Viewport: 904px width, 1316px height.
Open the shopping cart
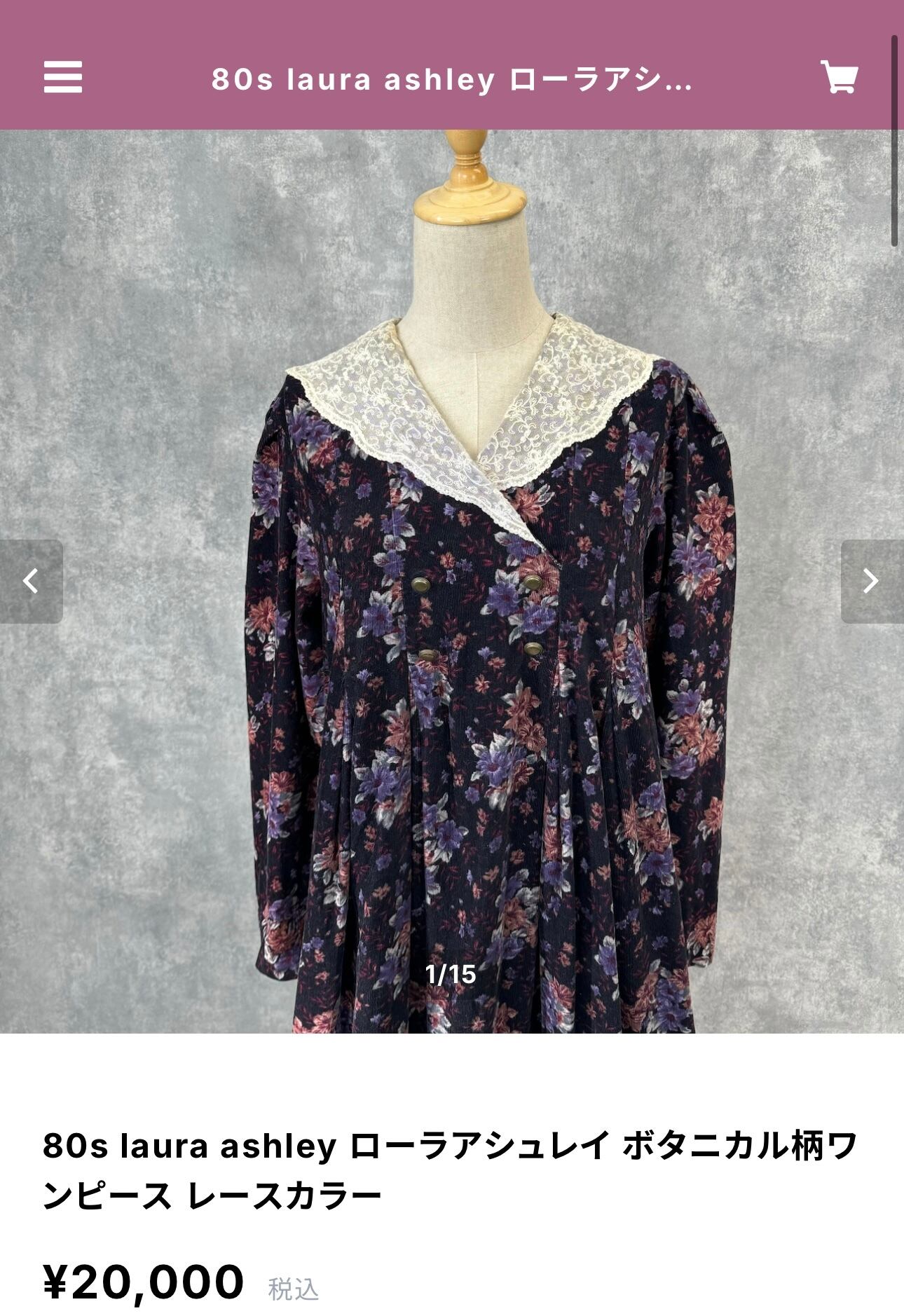(x=839, y=77)
